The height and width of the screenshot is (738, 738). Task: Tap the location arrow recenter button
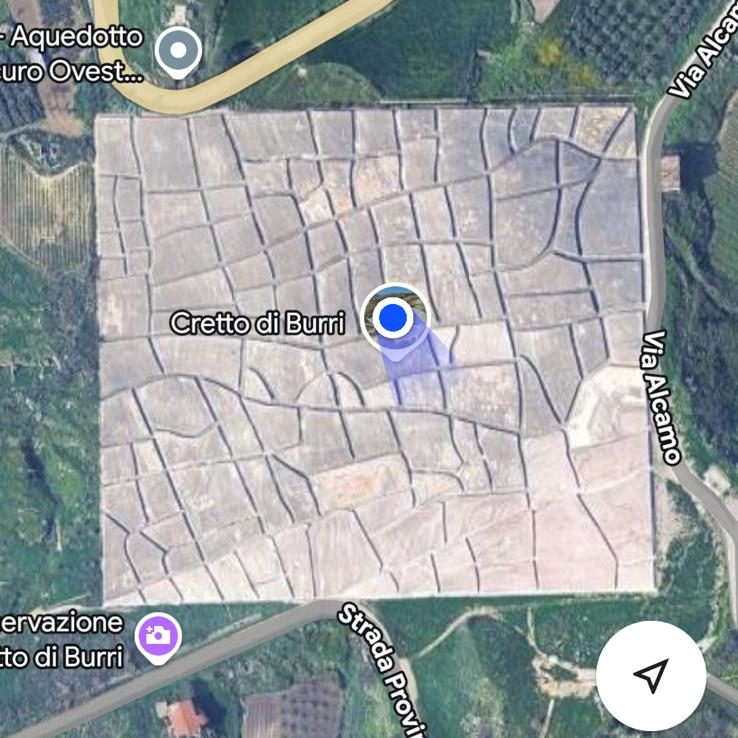tap(651, 676)
